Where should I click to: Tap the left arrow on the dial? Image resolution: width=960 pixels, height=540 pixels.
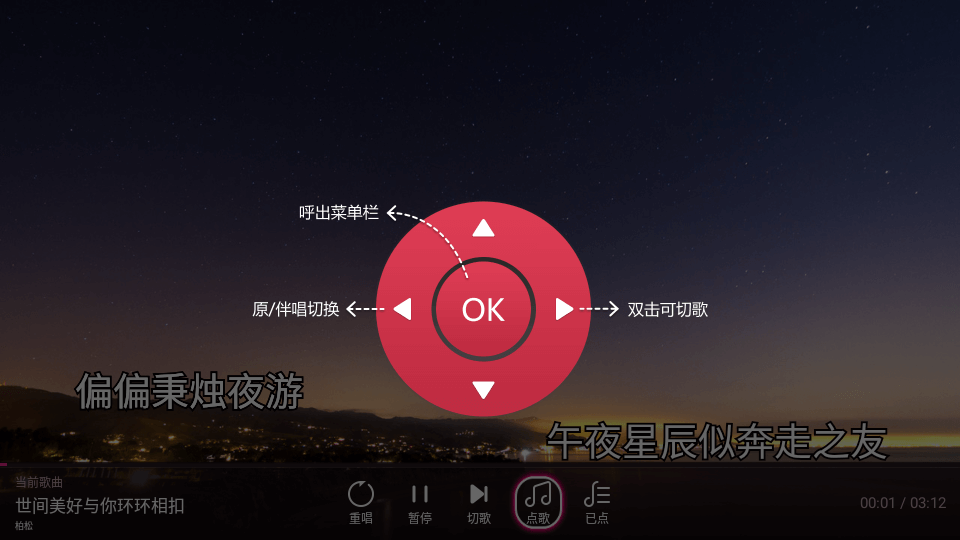[402, 310]
